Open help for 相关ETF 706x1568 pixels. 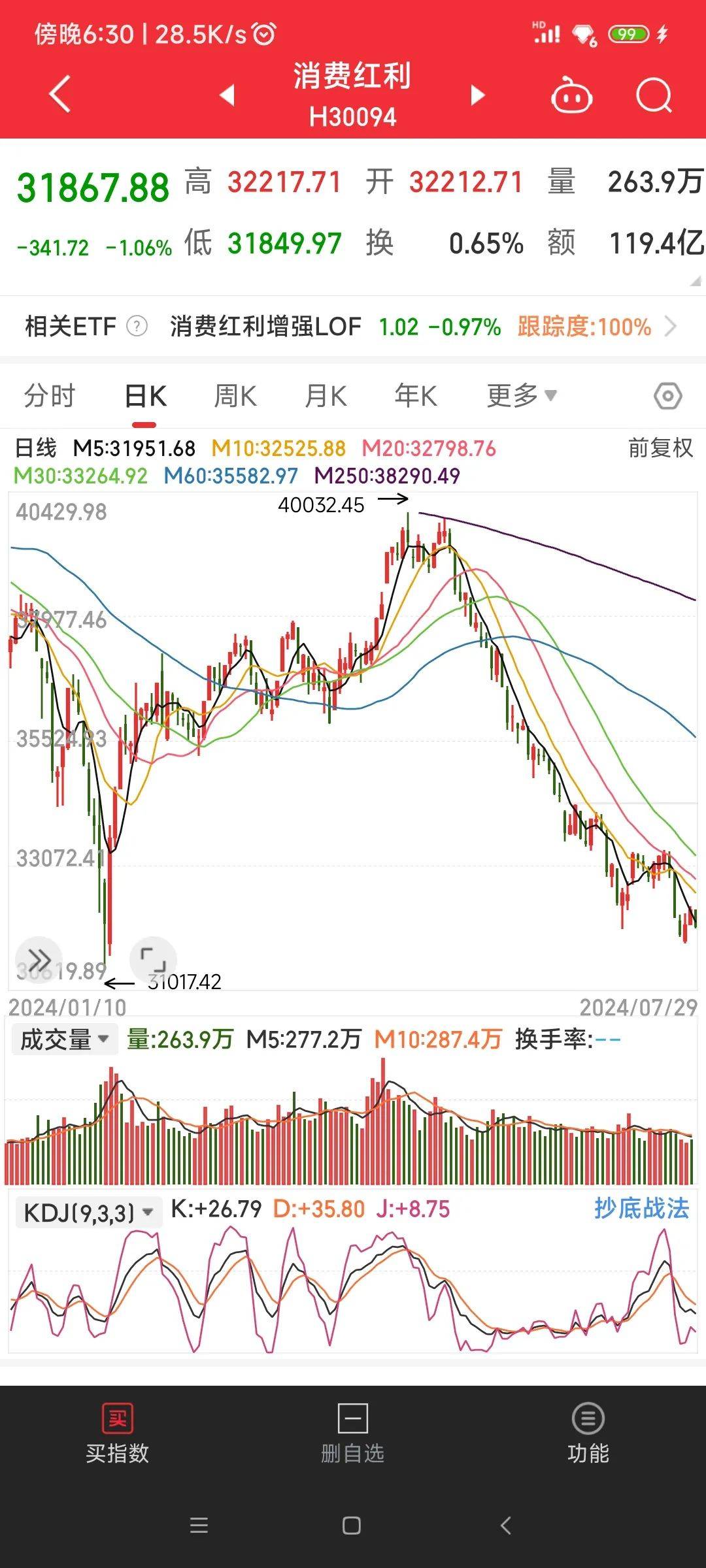pos(139,325)
